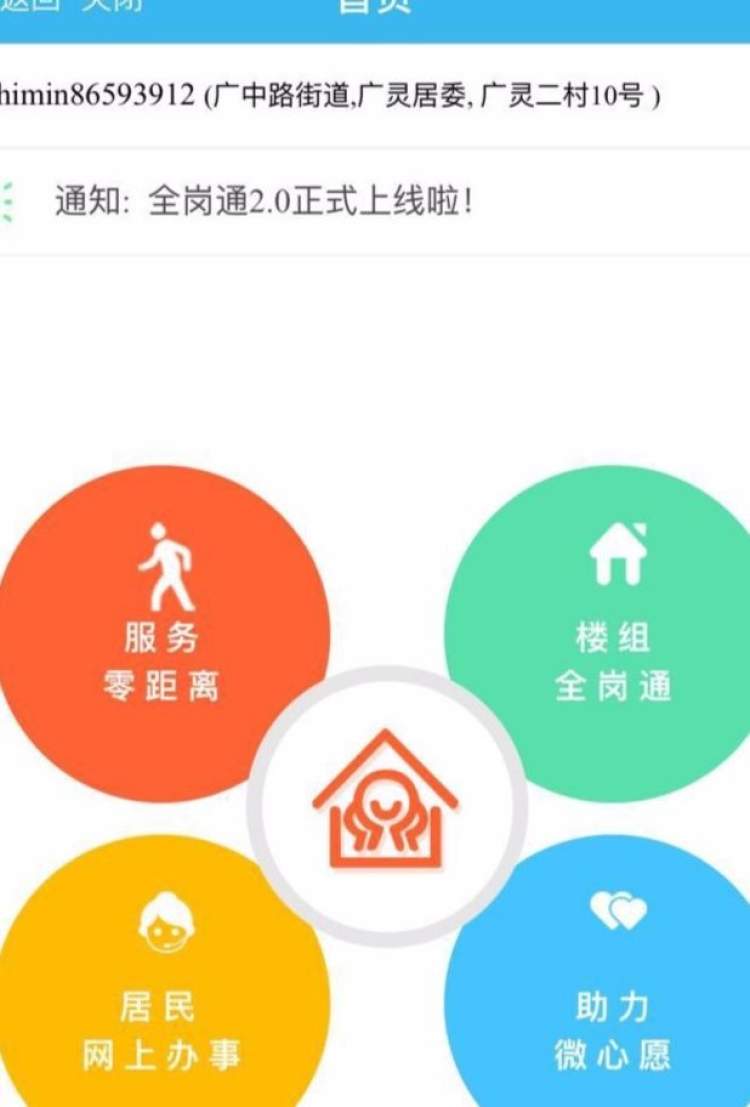The width and height of the screenshot is (750, 1107).
Task: Tap the center house logo button
Action: tap(386, 805)
